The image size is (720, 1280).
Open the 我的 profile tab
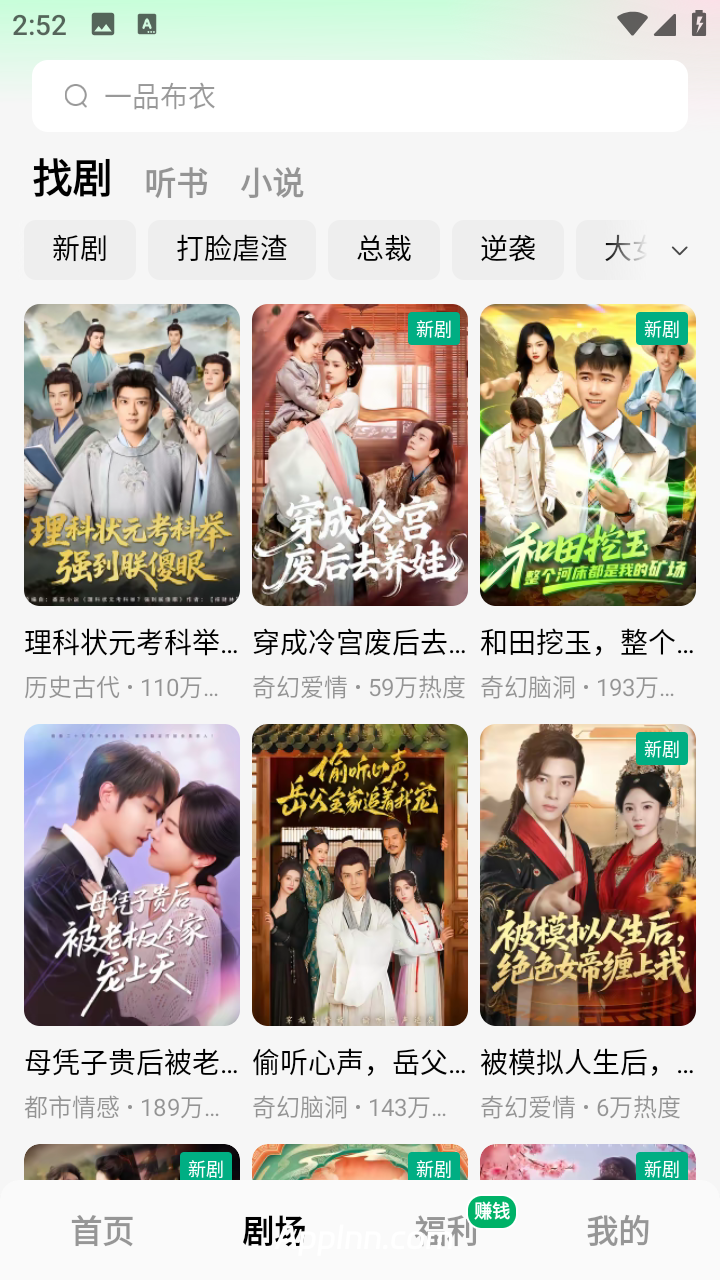618,1231
